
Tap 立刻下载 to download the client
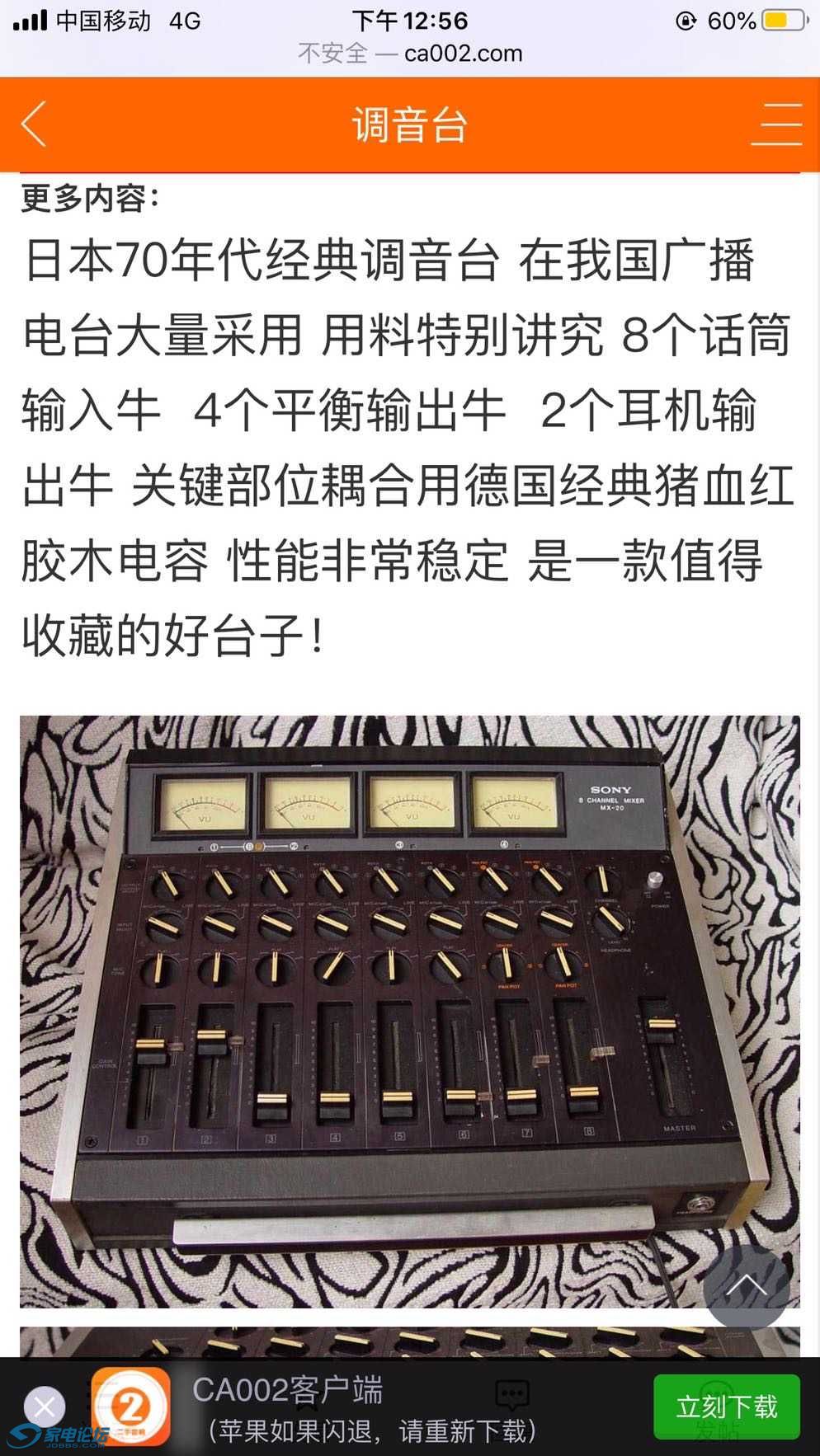tap(726, 1407)
